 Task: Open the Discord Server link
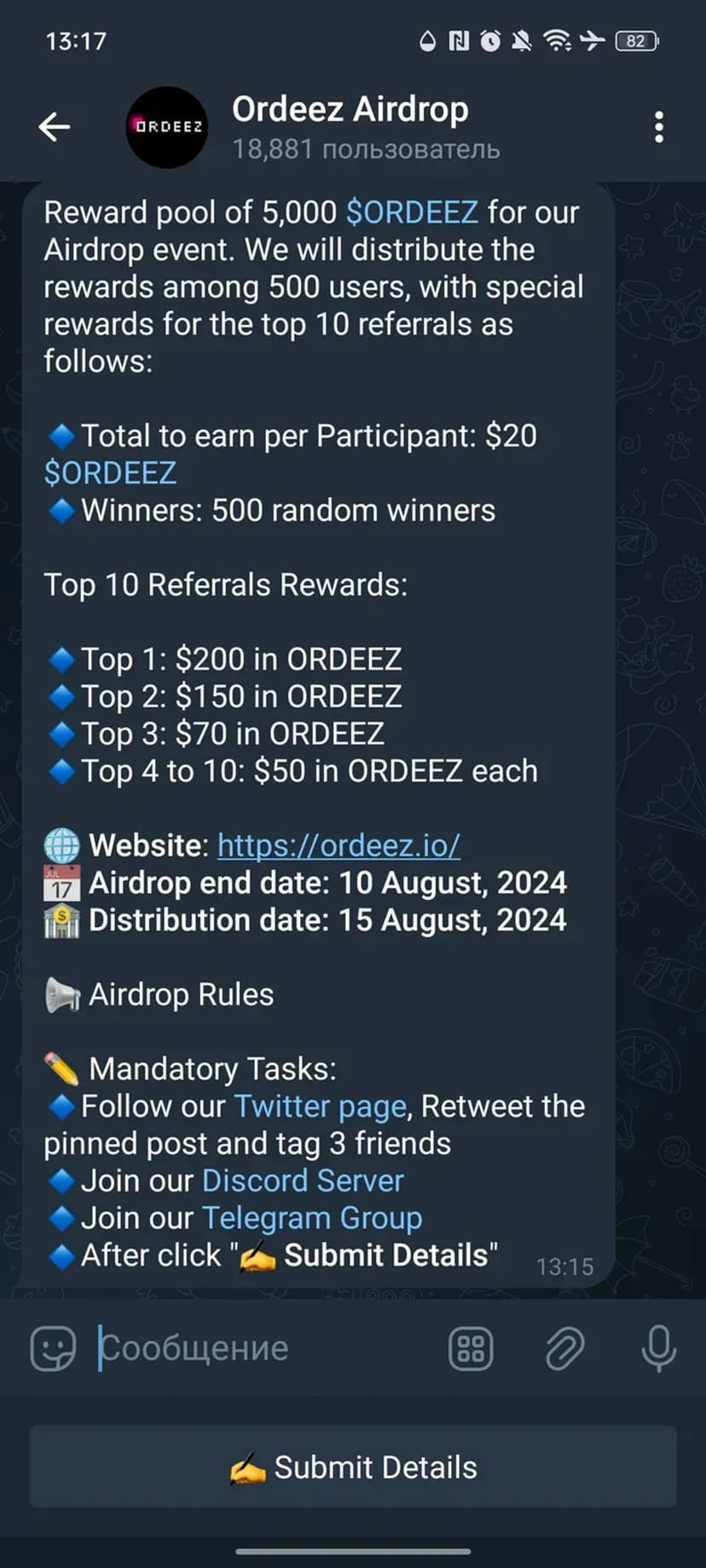click(x=303, y=1181)
